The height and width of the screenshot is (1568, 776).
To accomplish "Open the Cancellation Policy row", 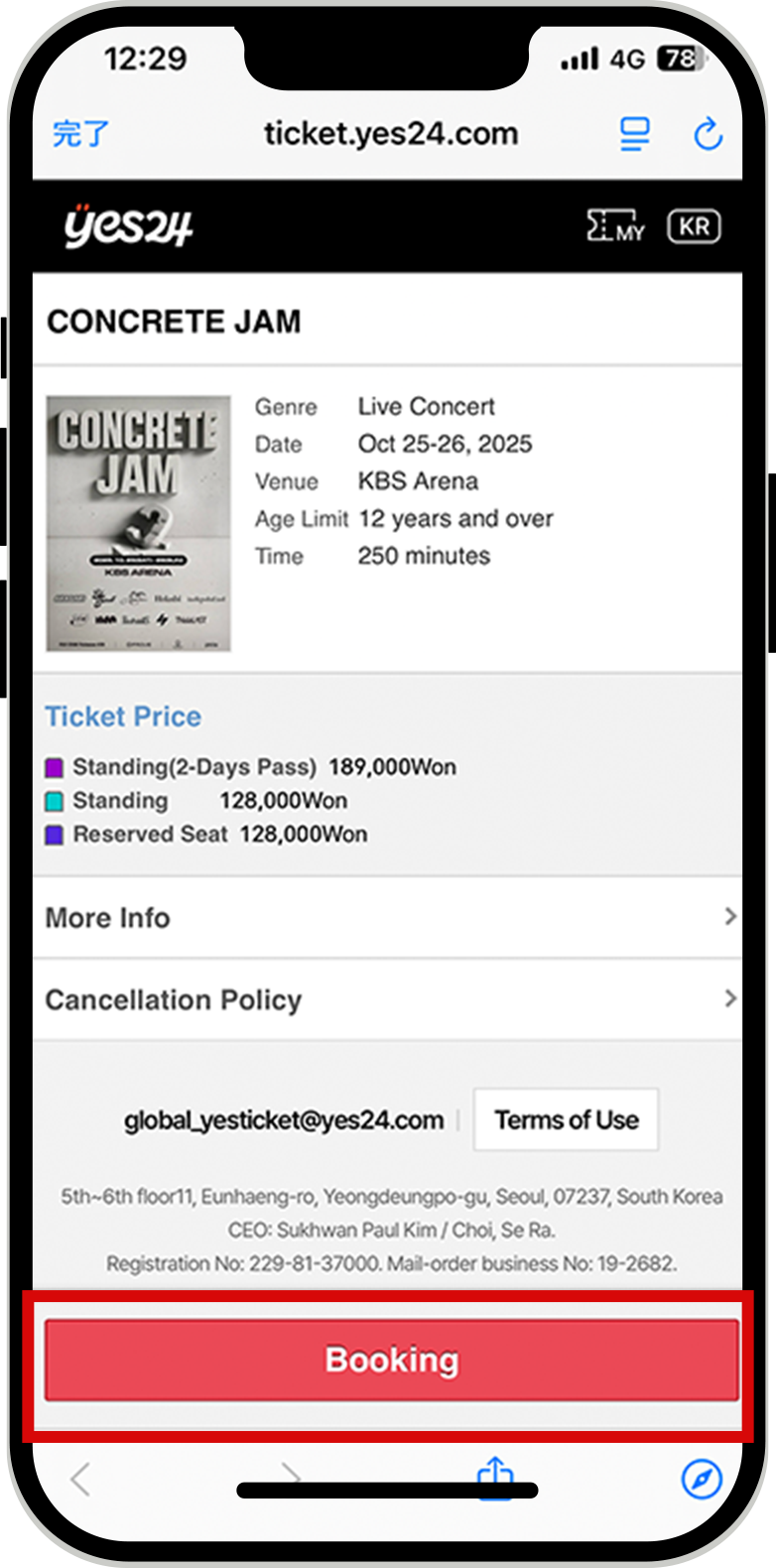I will click(387, 999).
